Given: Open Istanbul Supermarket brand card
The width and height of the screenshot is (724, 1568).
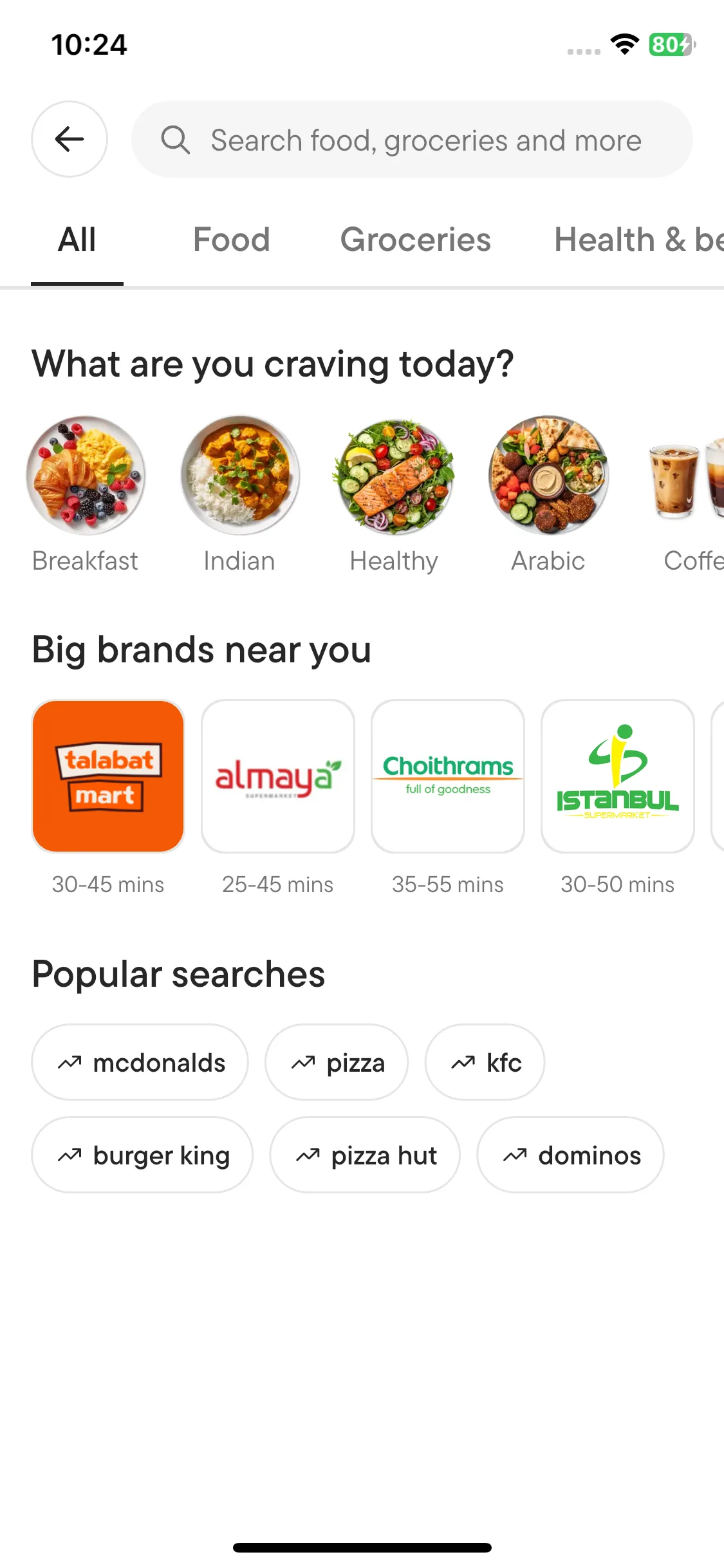Looking at the screenshot, I should [x=618, y=776].
